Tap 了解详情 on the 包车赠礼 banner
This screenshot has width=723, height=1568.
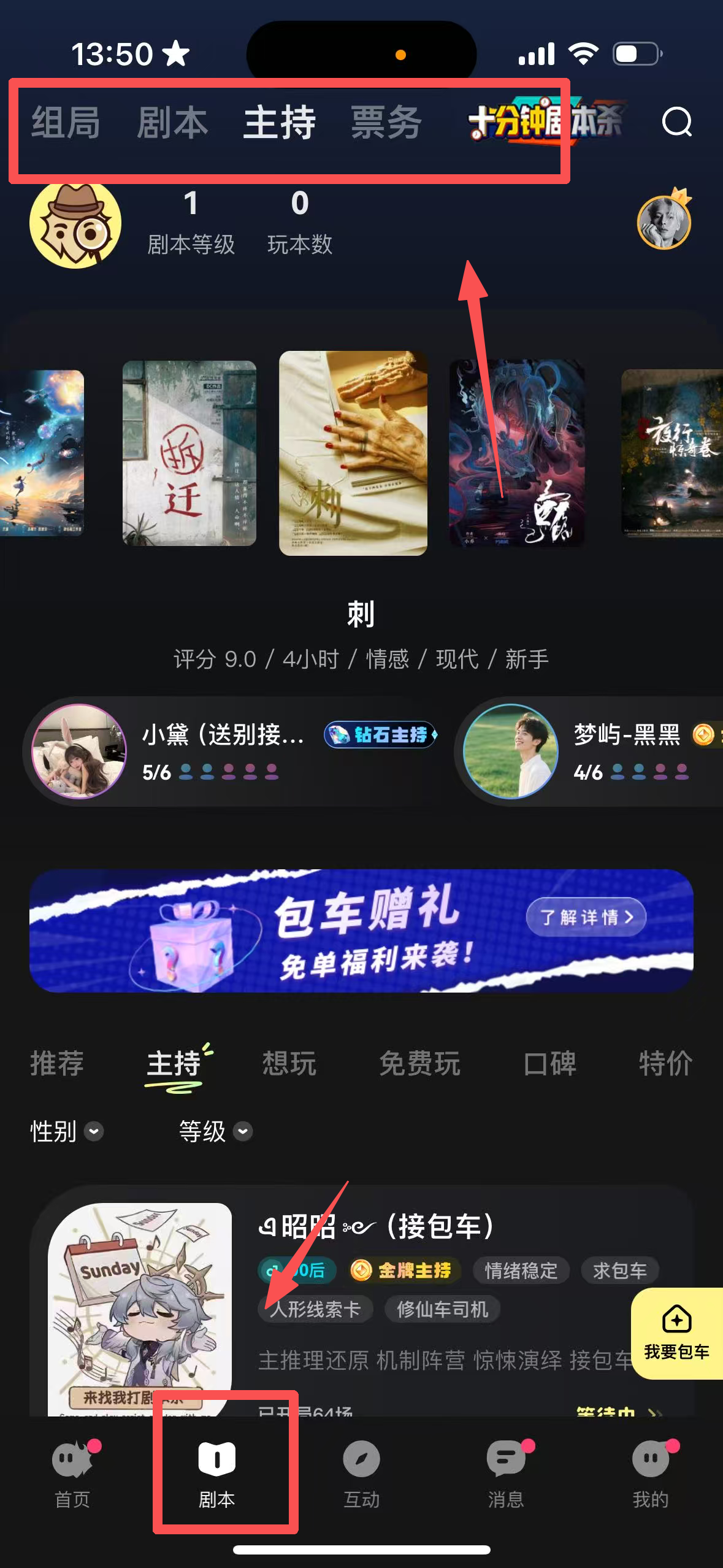[x=586, y=917]
